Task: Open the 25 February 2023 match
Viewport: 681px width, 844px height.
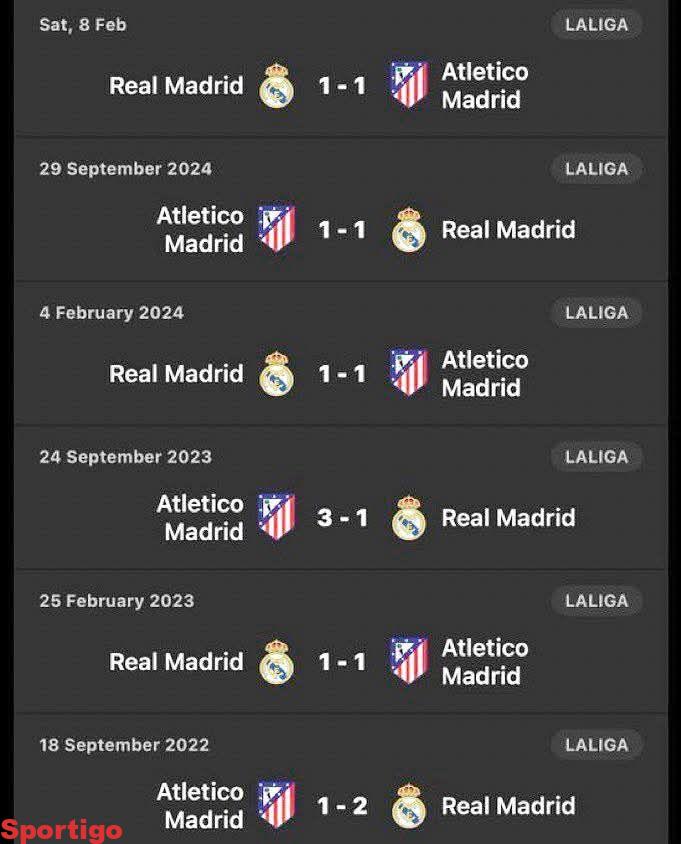Action: [342, 662]
